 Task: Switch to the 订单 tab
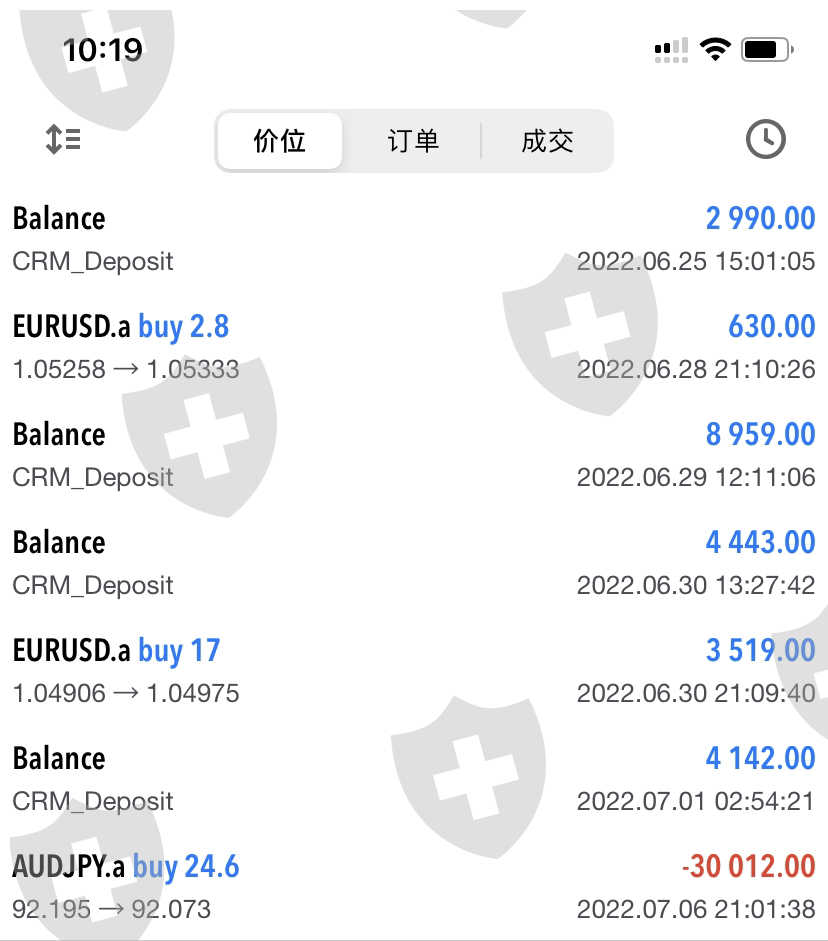tap(413, 141)
